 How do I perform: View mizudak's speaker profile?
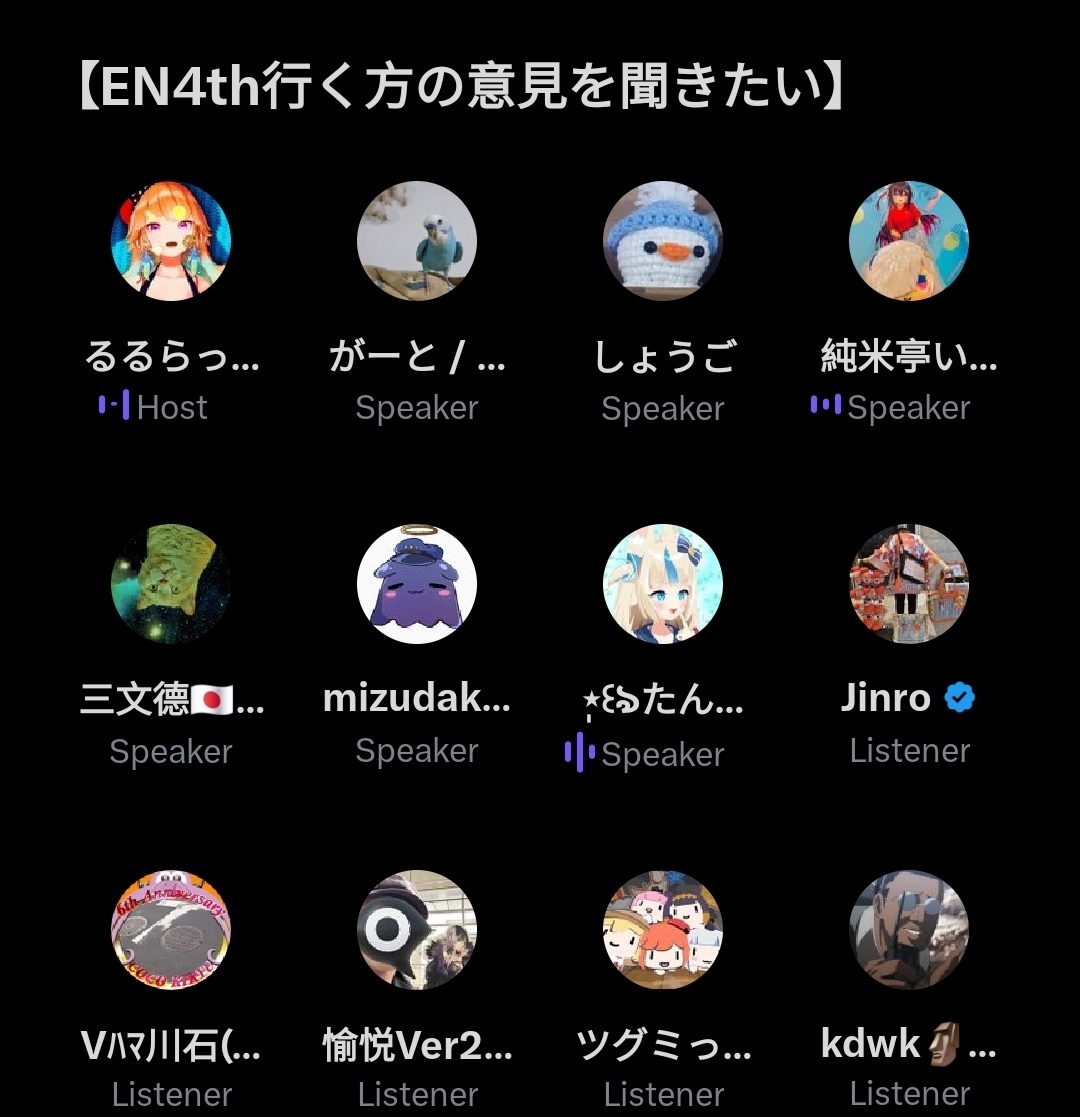[x=417, y=584]
